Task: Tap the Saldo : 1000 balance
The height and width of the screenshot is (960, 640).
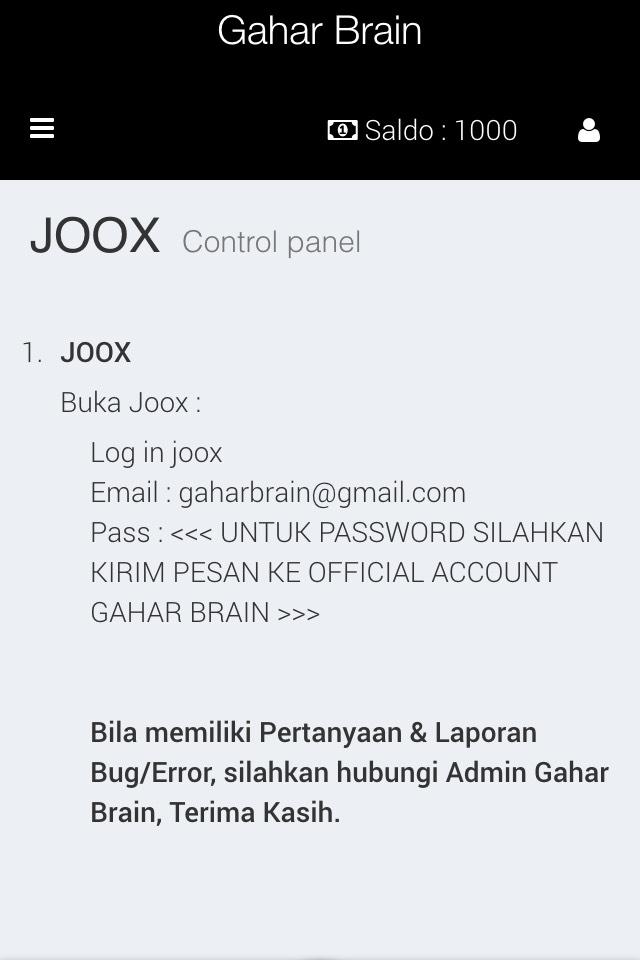Action: pos(423,131)
